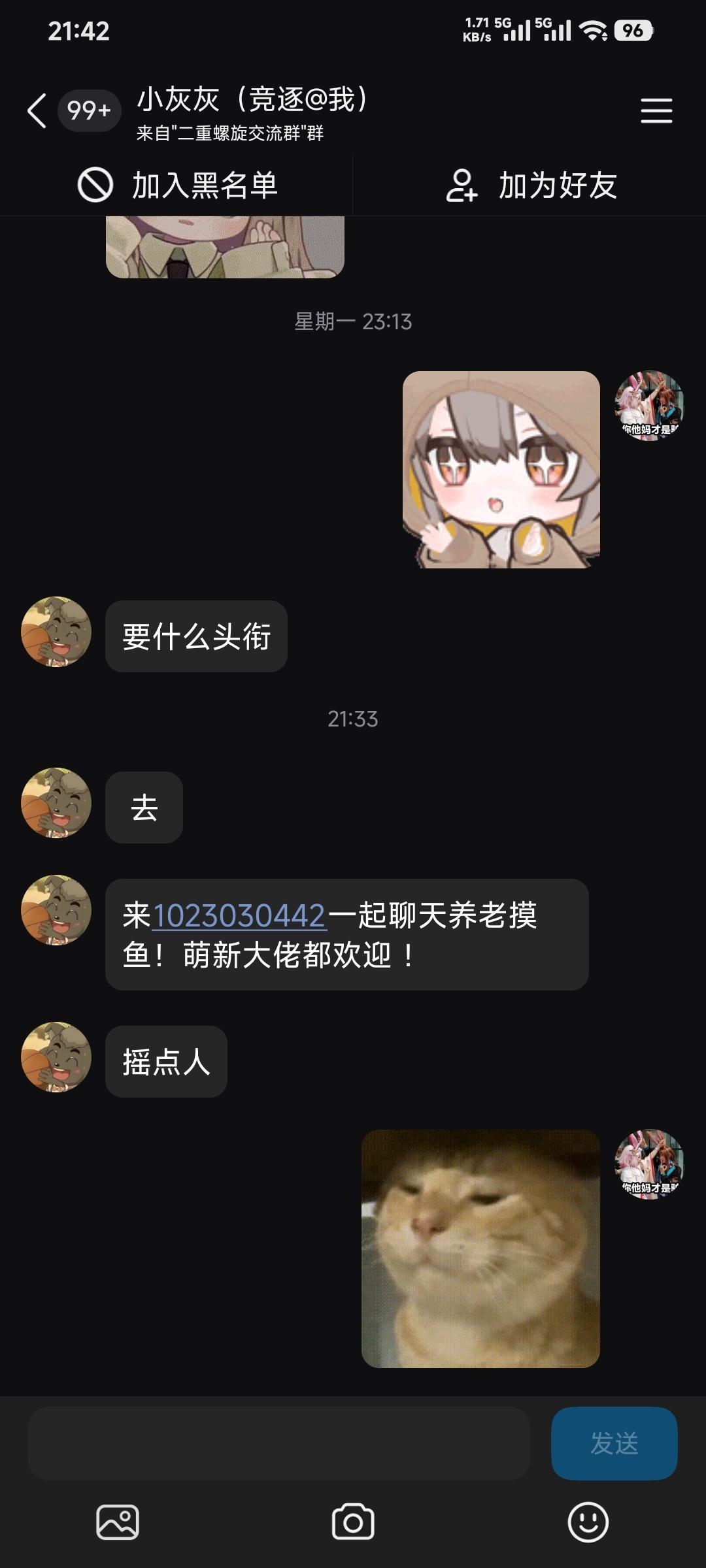This screenshot has width=706, height=1568.
Task: Open the chat settings hamburger menu
Action: coord(656,110)
